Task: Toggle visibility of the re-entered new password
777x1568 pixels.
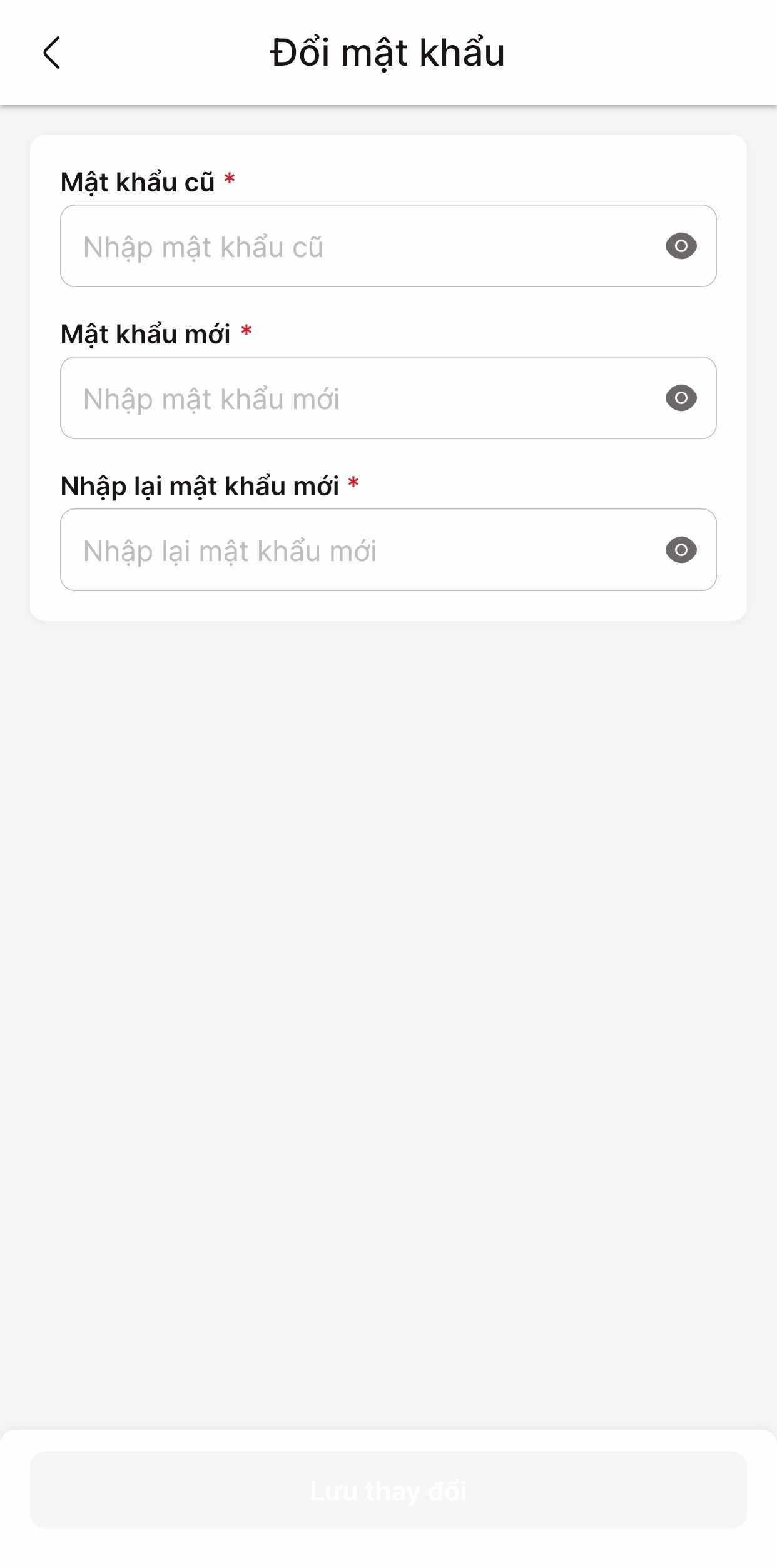Action: coord(681,550)
